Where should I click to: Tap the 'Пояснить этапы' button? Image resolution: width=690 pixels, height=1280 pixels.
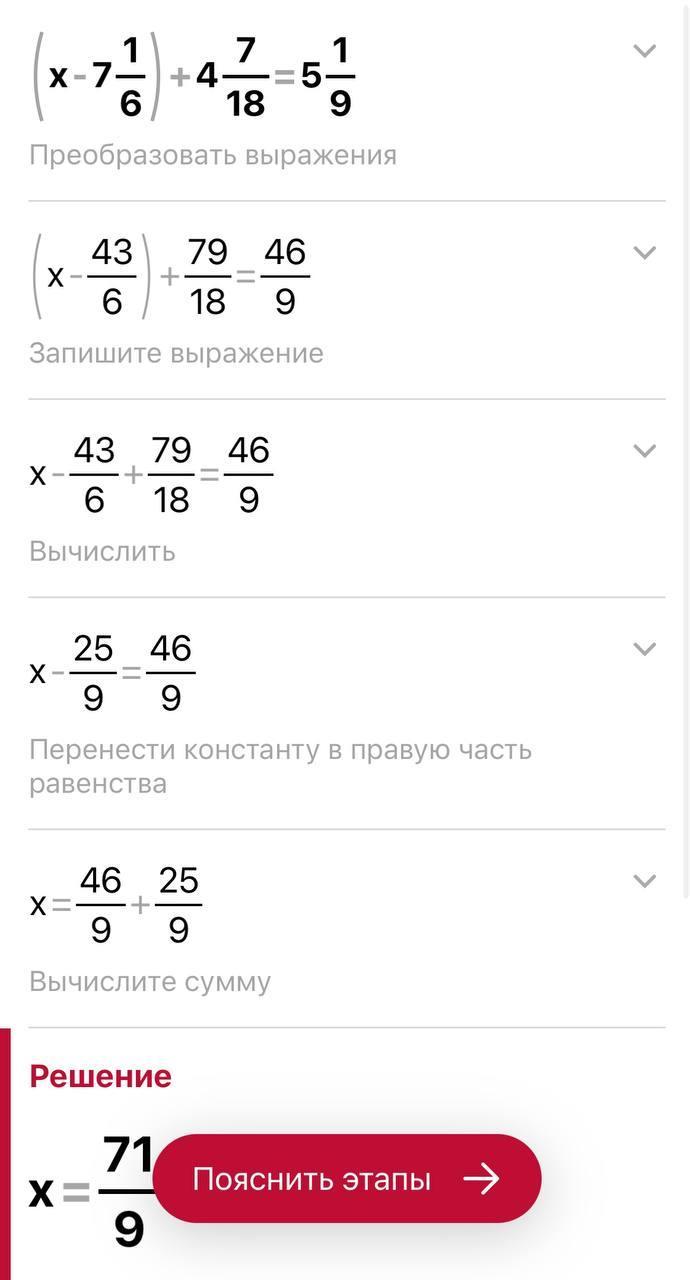click(346, 1179)
